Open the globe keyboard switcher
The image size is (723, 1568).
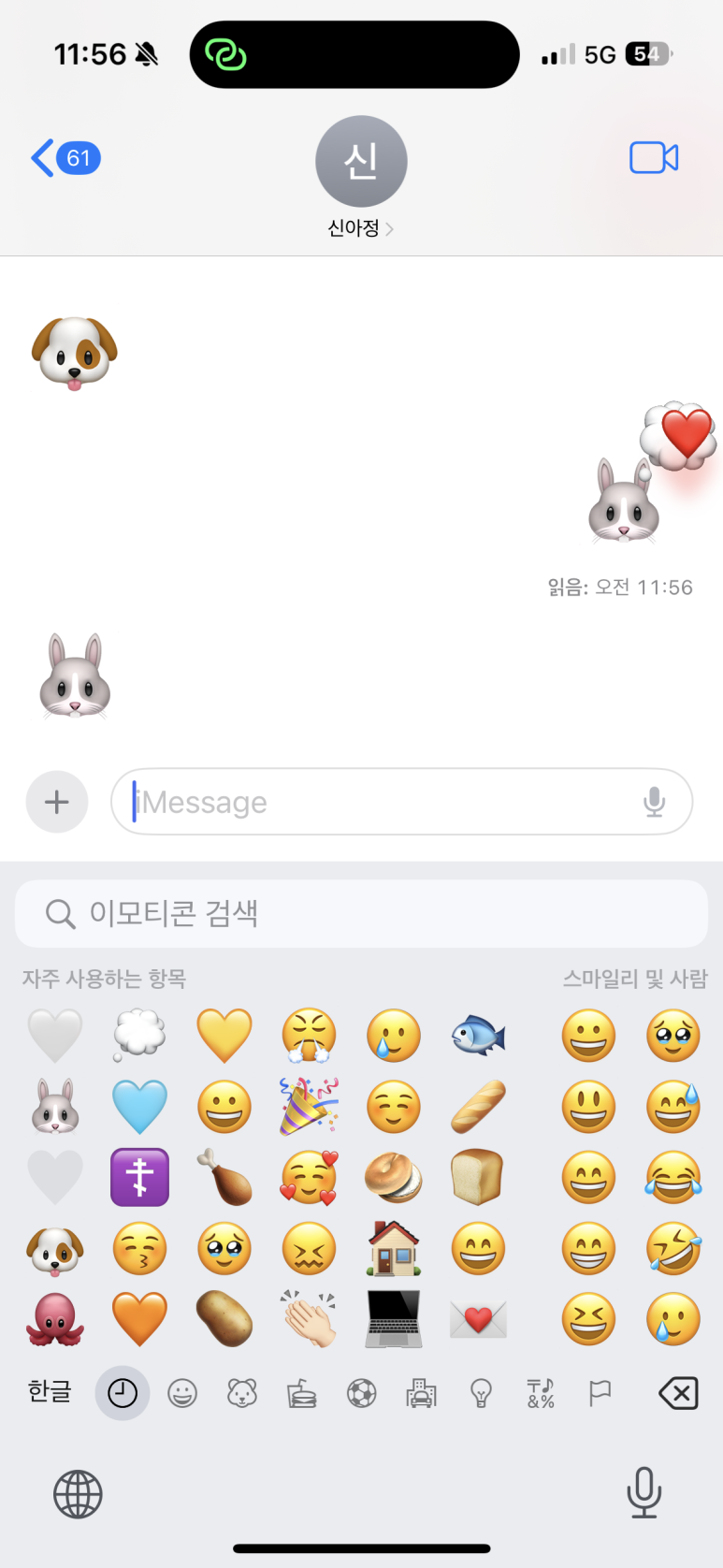tap(78, 1494)
